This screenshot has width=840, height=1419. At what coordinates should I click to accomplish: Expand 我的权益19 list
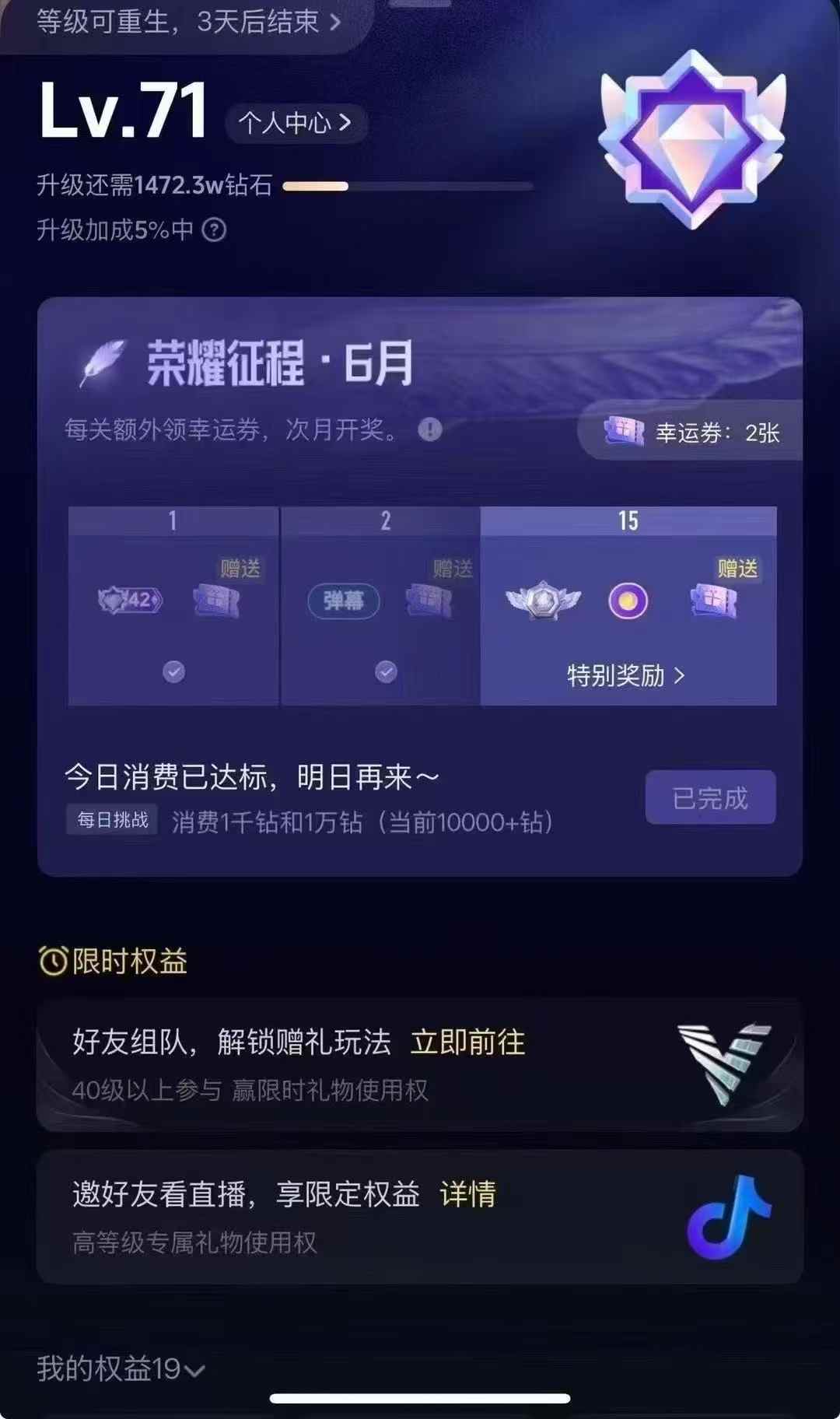(121, 1369)
